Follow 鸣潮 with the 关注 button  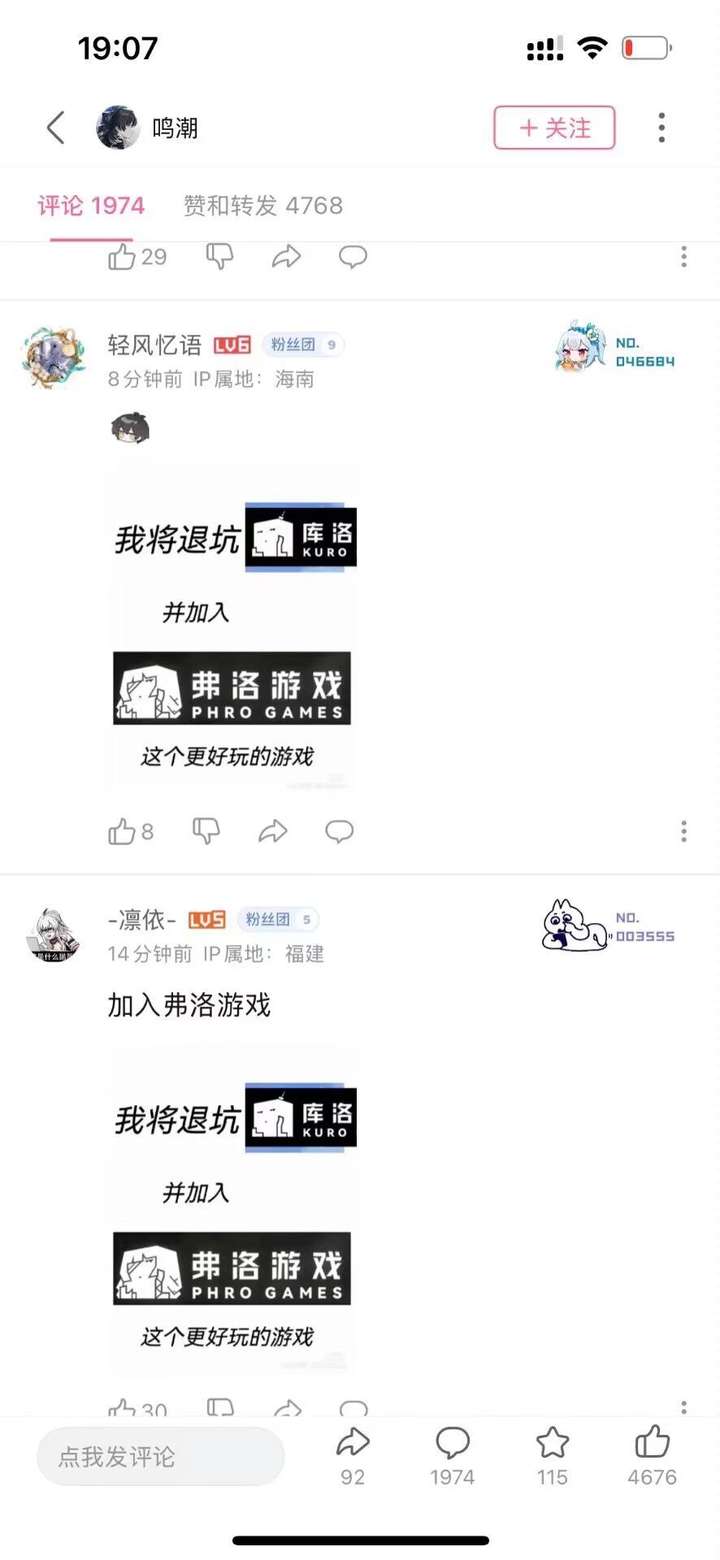pos(554,128)
